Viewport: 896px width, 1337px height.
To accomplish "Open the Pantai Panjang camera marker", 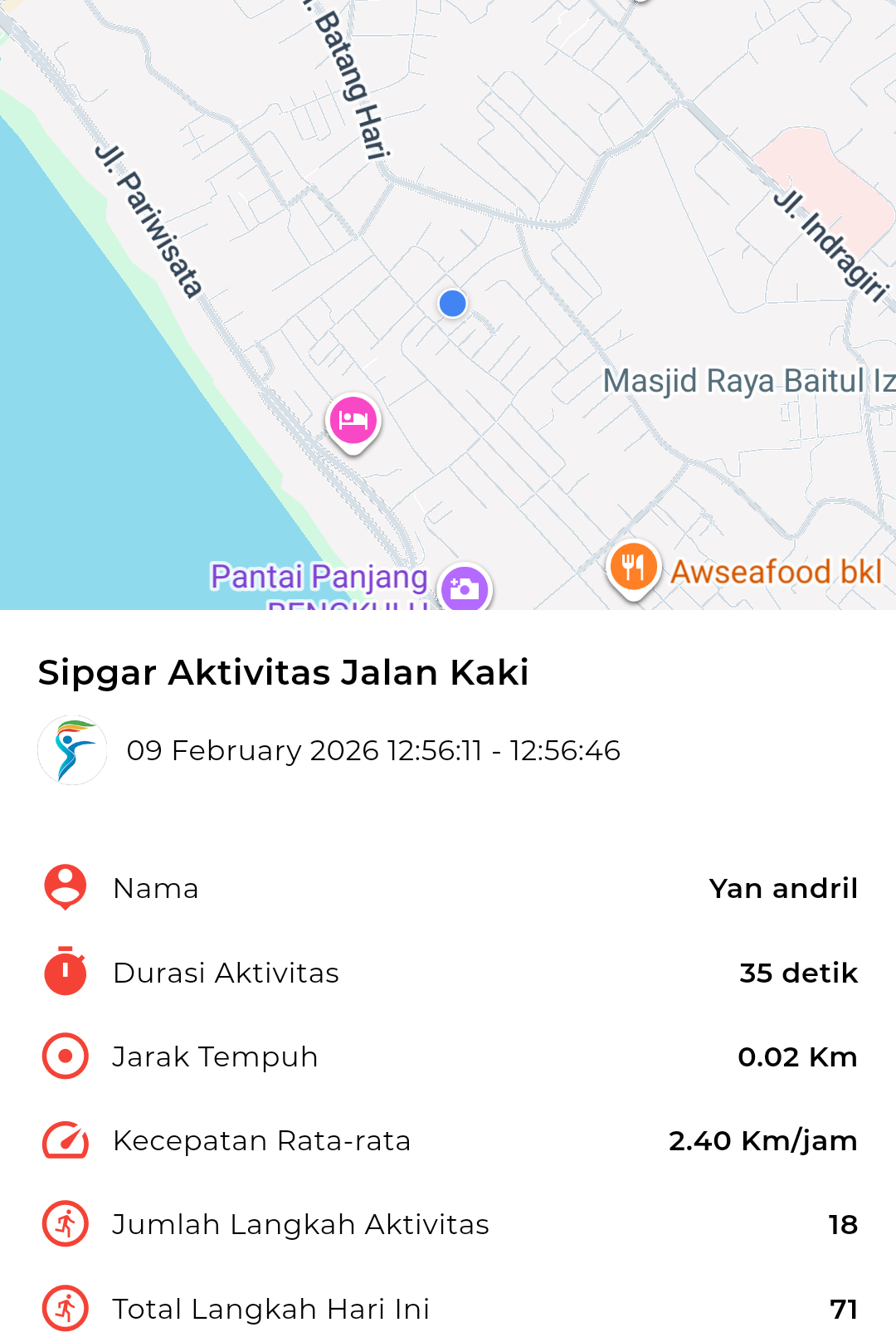I will click(465, 589).
